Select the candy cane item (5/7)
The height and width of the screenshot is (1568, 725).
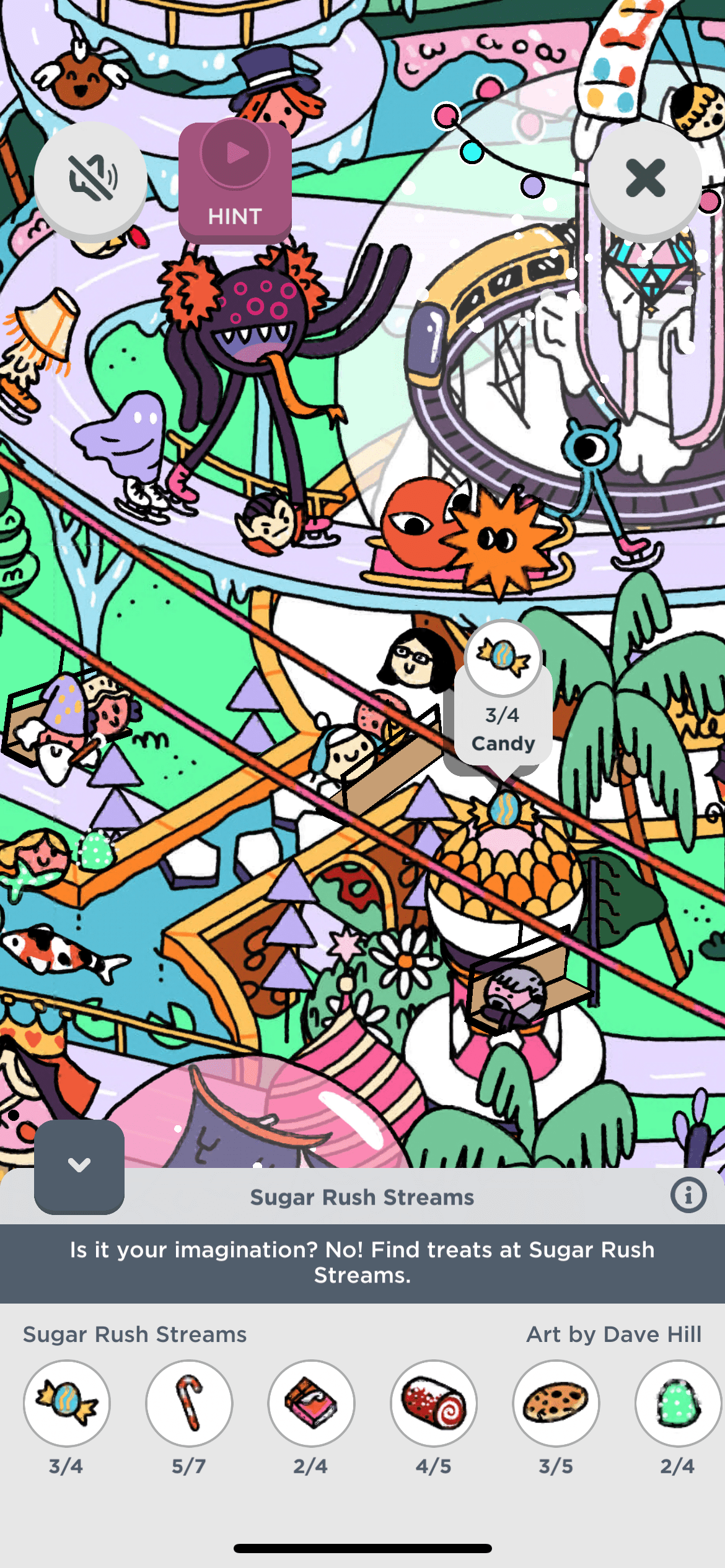click(189, 1403)
